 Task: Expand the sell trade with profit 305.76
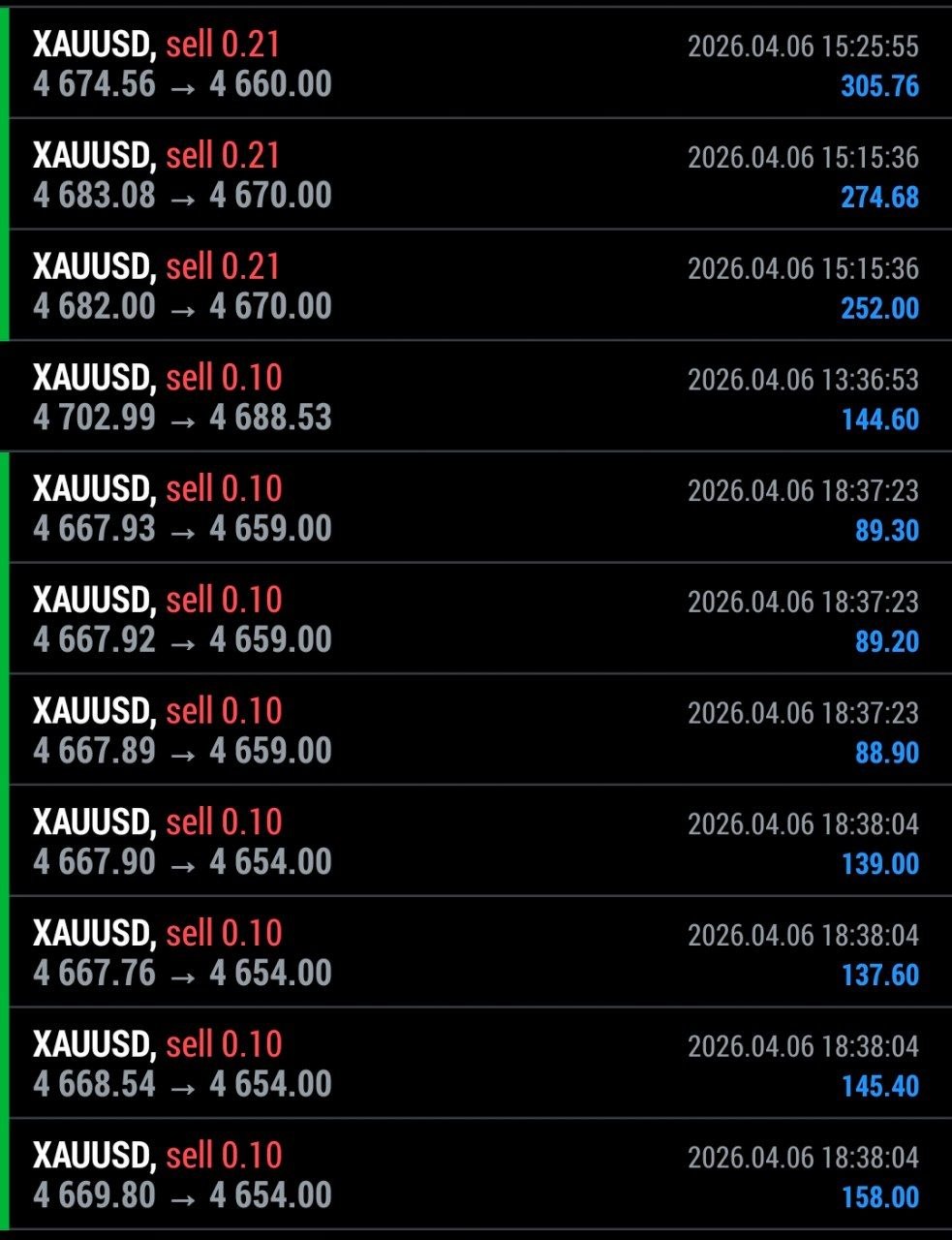click(x=475, y=64)
